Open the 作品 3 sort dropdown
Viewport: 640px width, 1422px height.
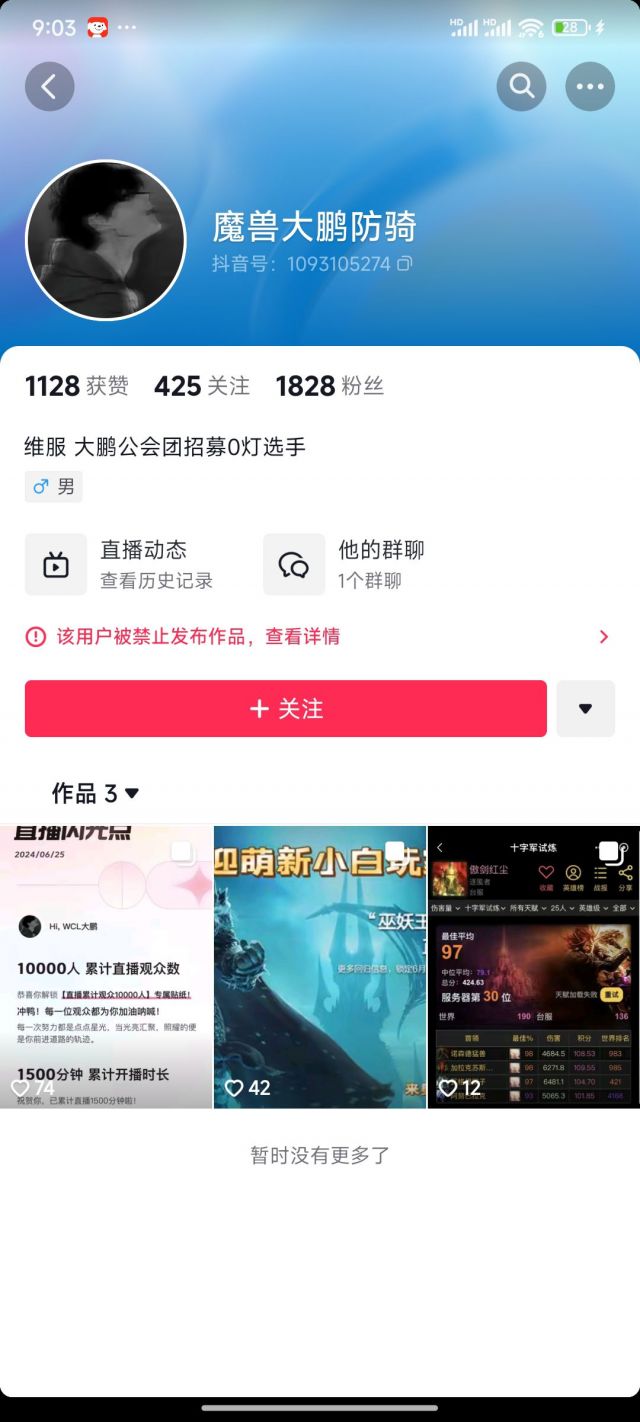96,794
